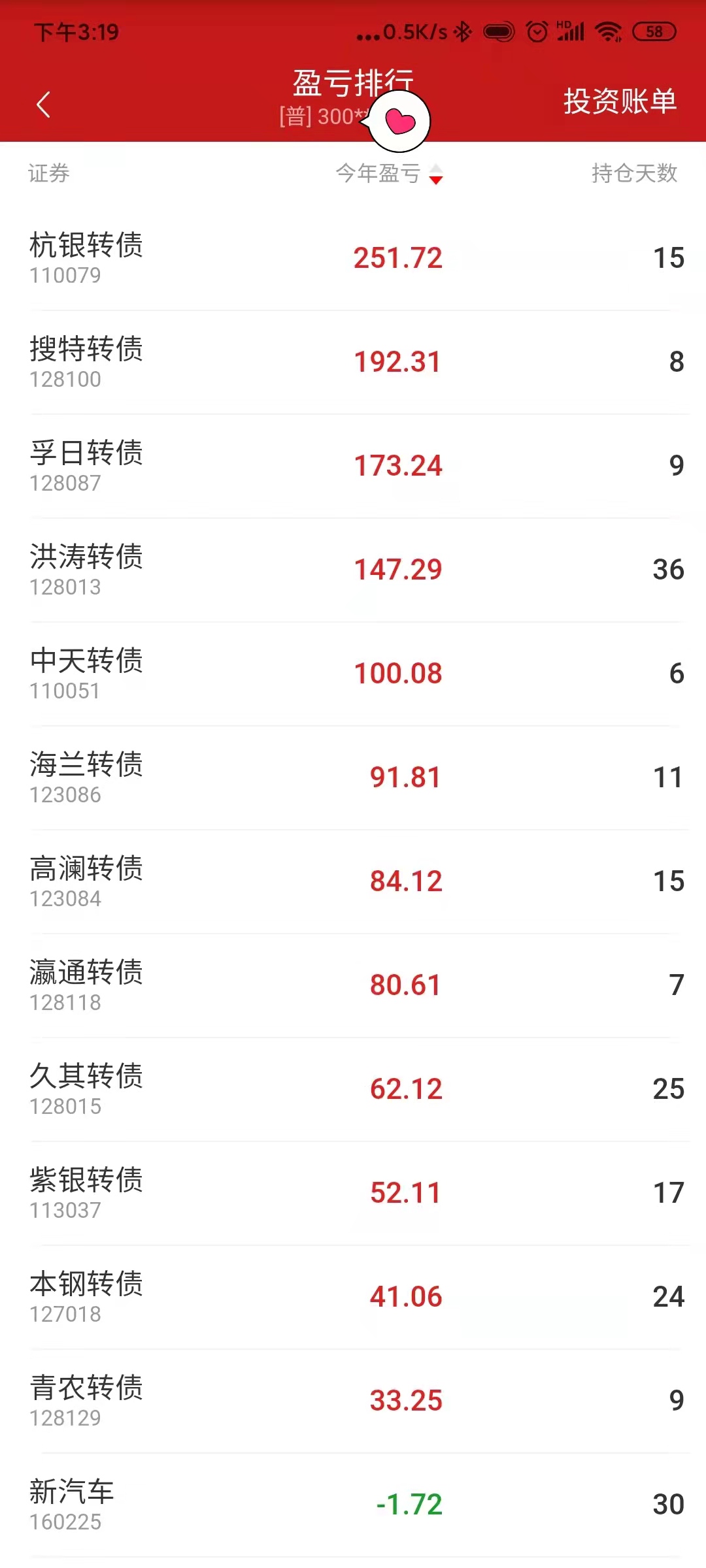706x1568 pixels.
Task: View the 新汽车 fund row
Action: [x=353, y=1505]
